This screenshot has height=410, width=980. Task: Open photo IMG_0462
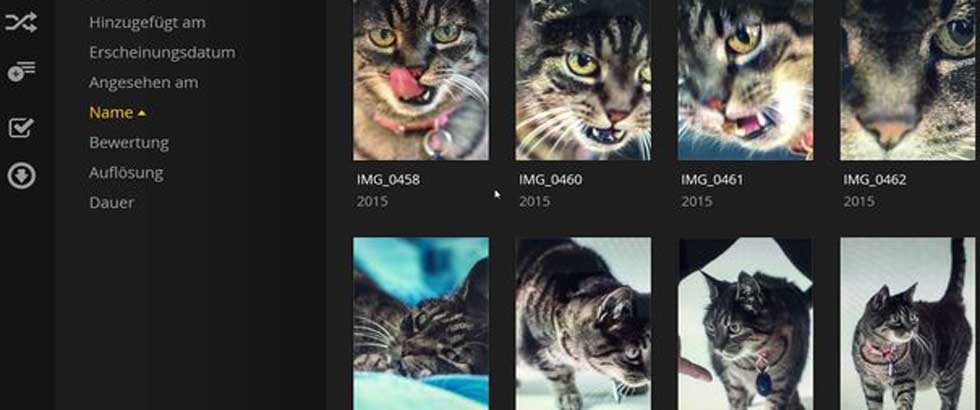(907, 80)
